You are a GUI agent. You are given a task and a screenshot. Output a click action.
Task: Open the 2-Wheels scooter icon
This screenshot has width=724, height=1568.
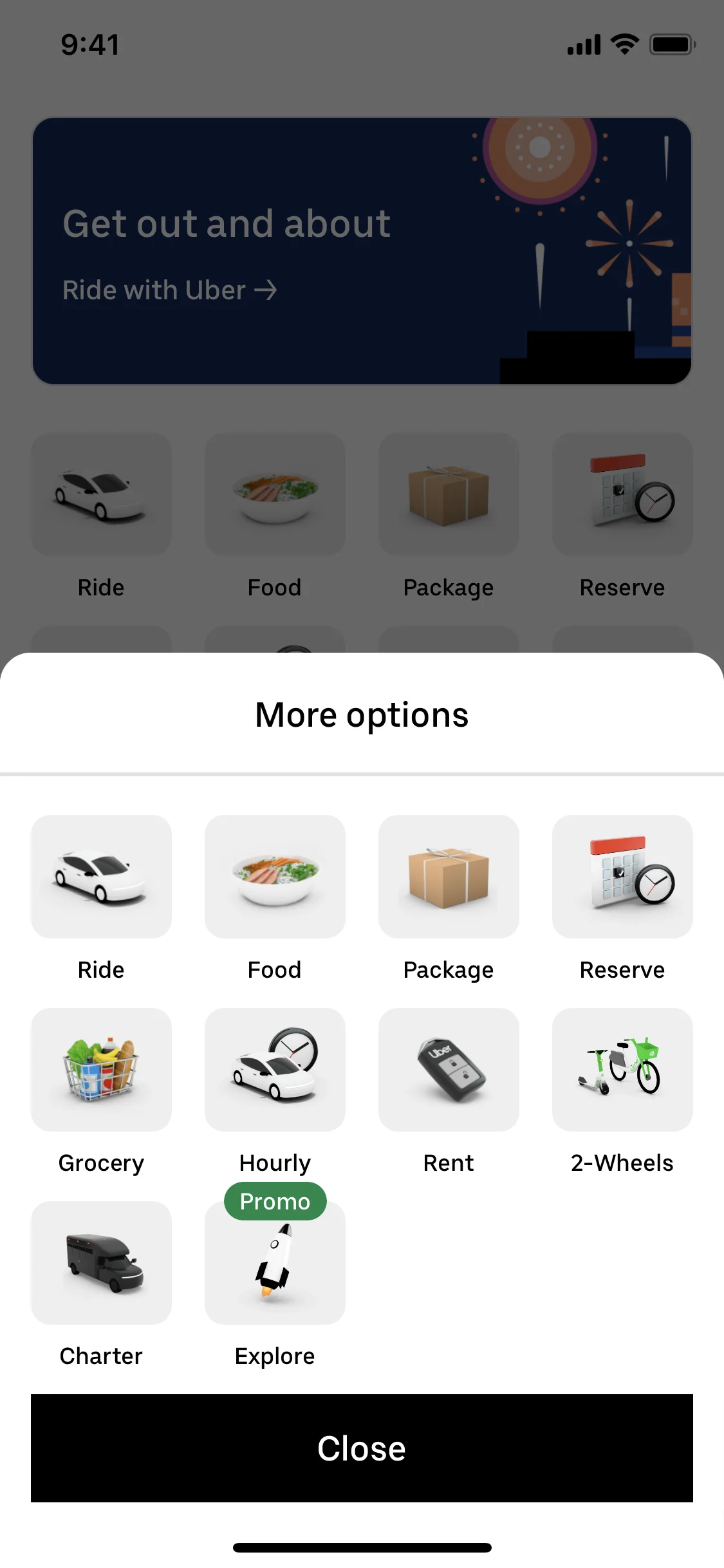point(622,1070)
